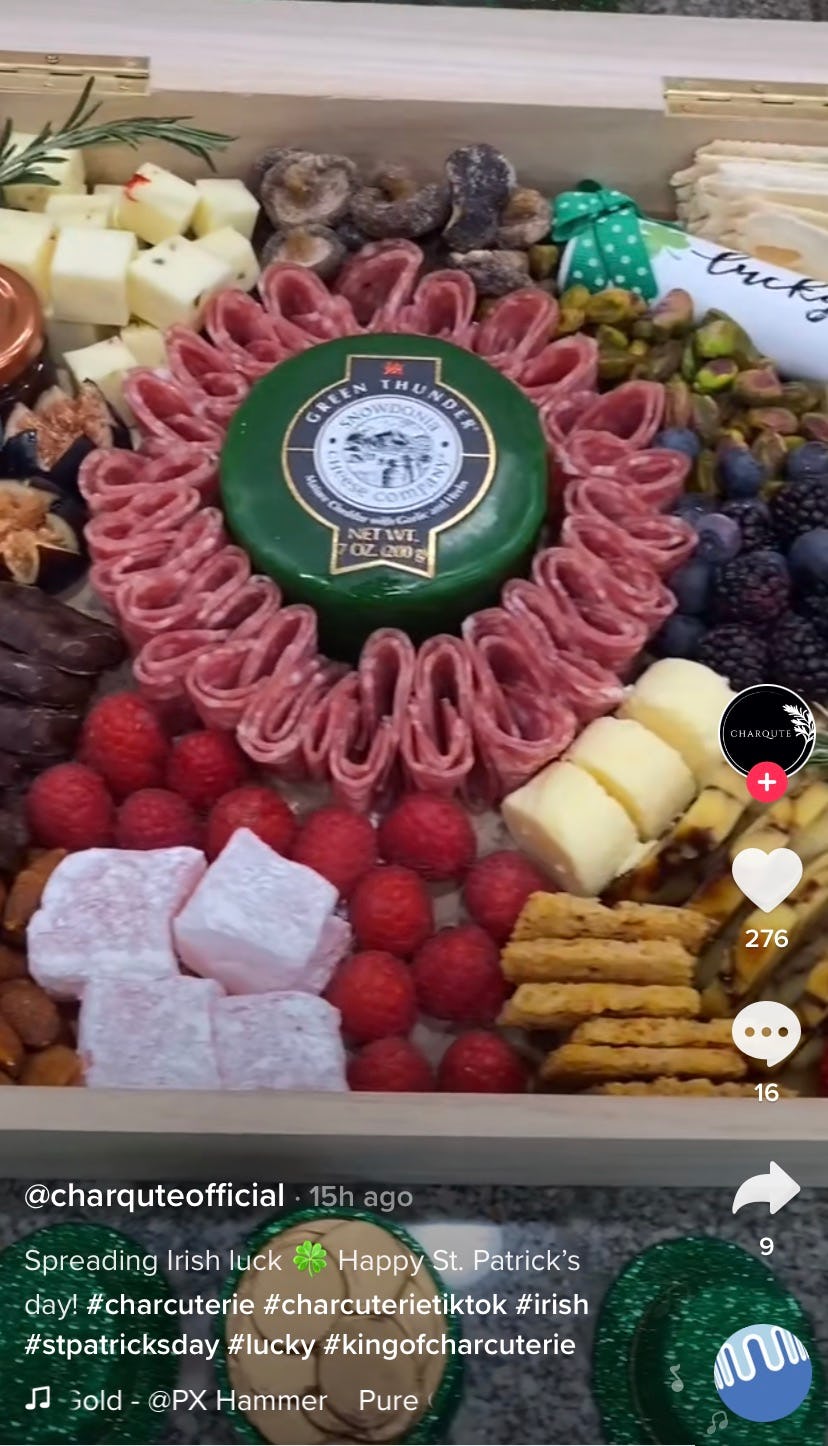The width and height of the screenshot is (828, 1446).
Task: Follow the creator with the plus button
Action: (x=767, y=781)
